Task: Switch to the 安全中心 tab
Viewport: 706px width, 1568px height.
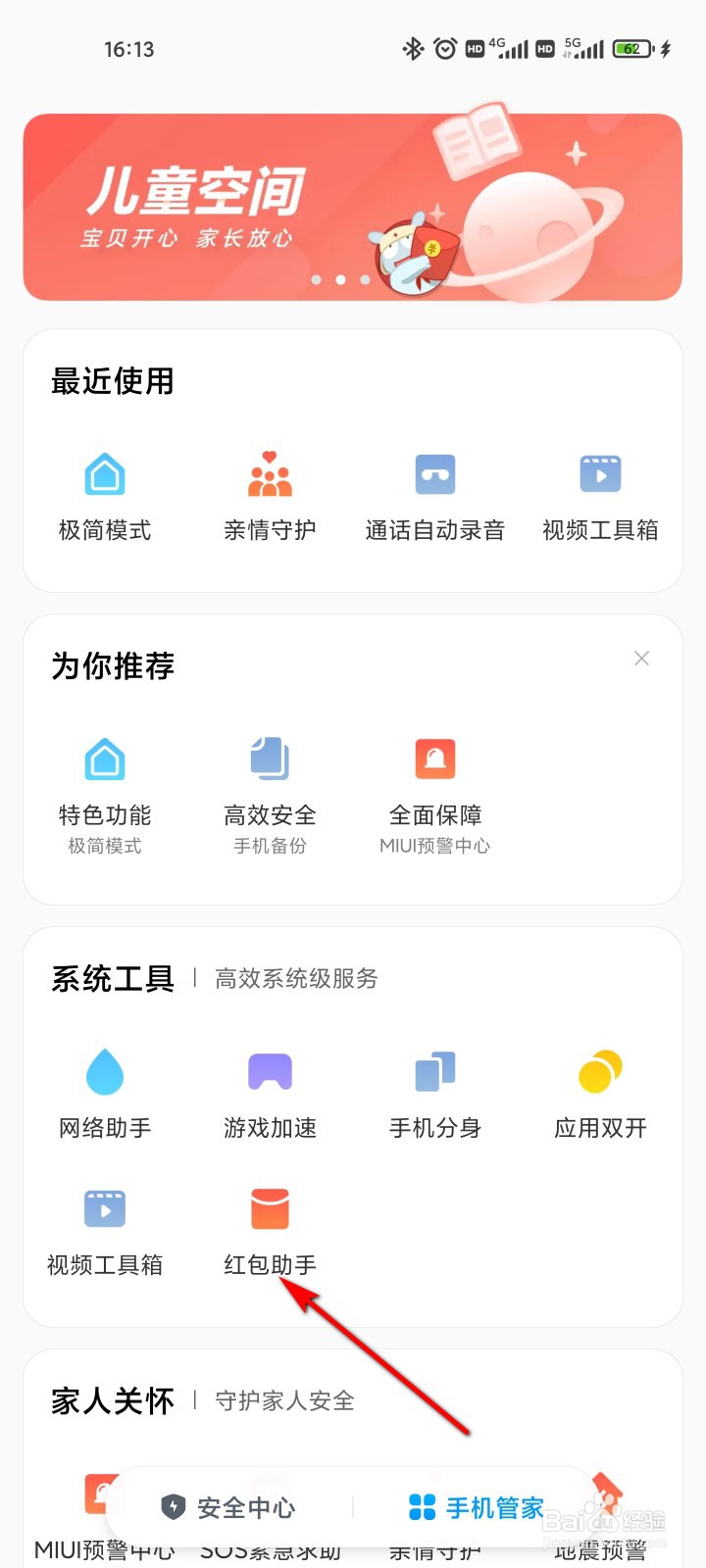Action: coord(229,1507)
